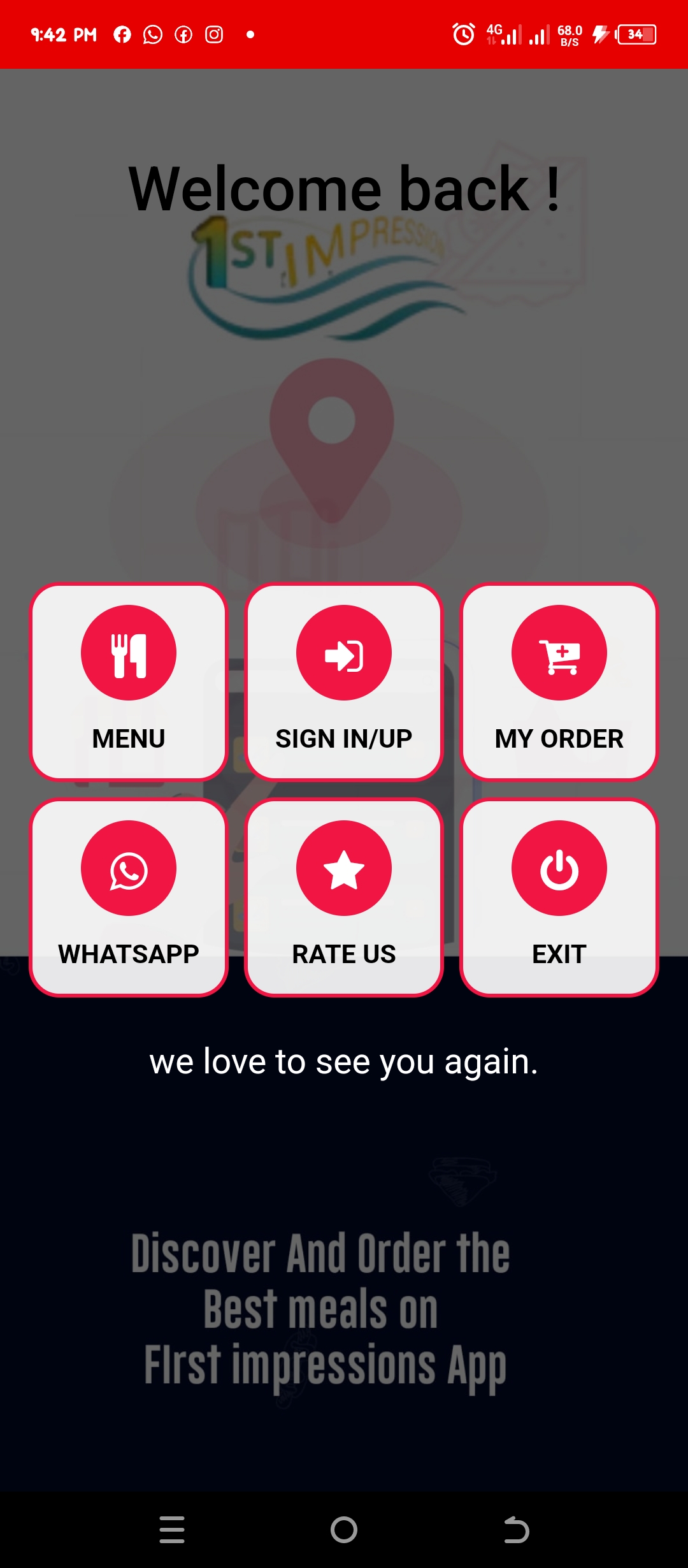
Task: Tap the SIGN IN/UP button
Action: pyautogui.click(x=344, y=681)
